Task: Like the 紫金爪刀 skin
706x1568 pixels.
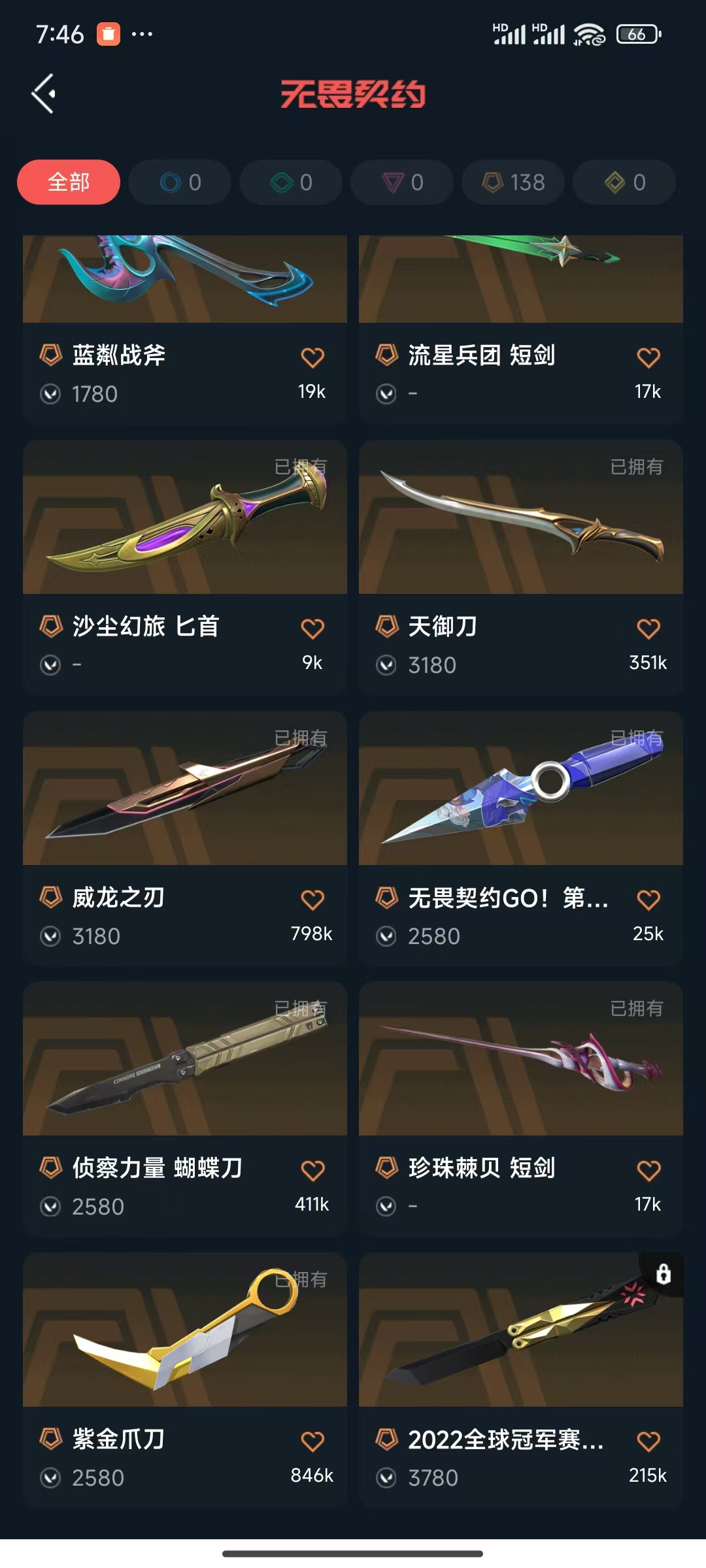Action: [312, 1441]
